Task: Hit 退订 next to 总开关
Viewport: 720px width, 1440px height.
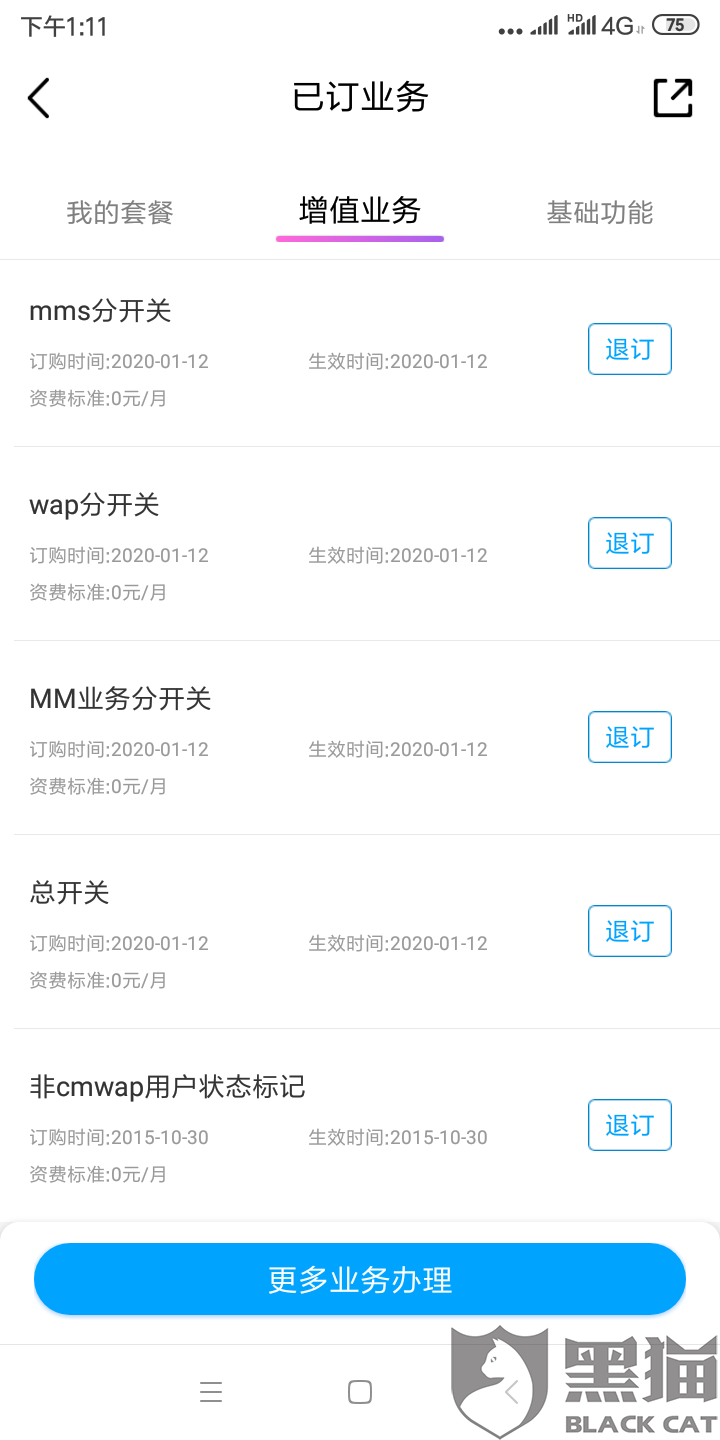Action: (629, 931)
